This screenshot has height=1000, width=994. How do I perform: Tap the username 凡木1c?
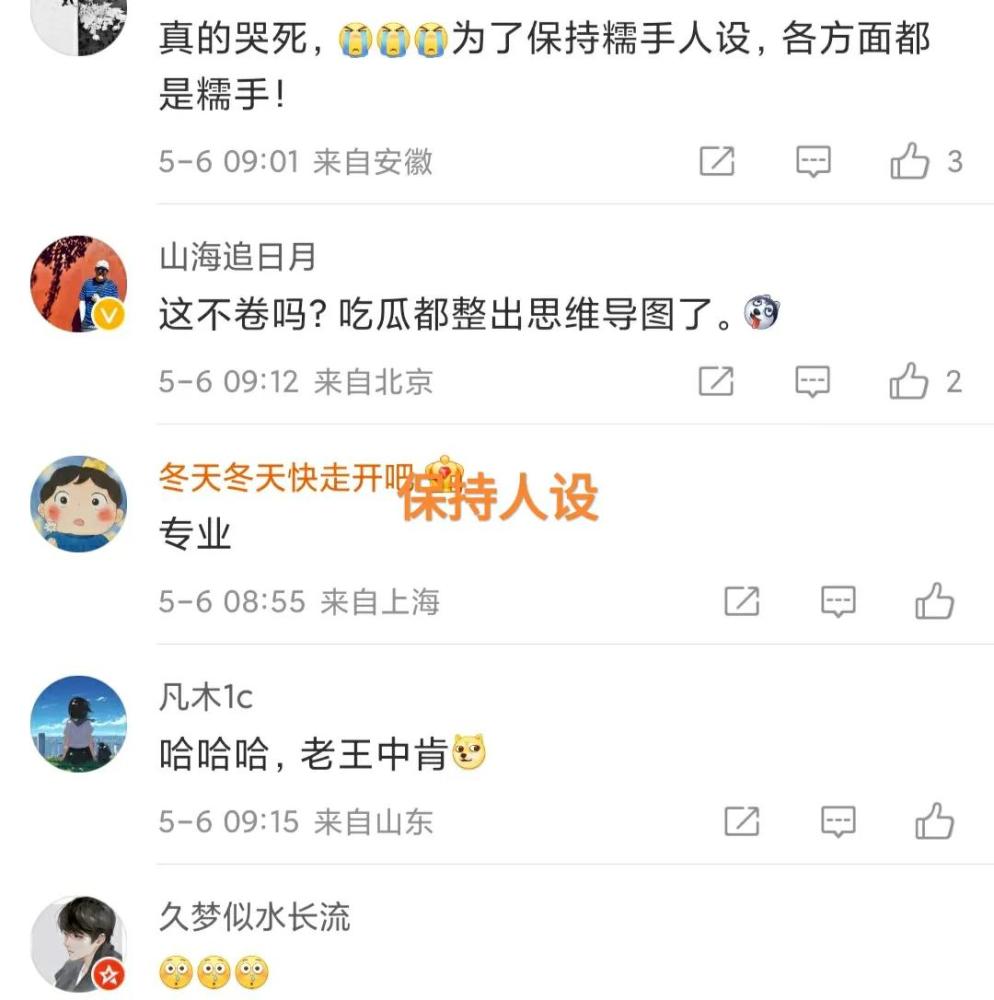click(206, 697)
